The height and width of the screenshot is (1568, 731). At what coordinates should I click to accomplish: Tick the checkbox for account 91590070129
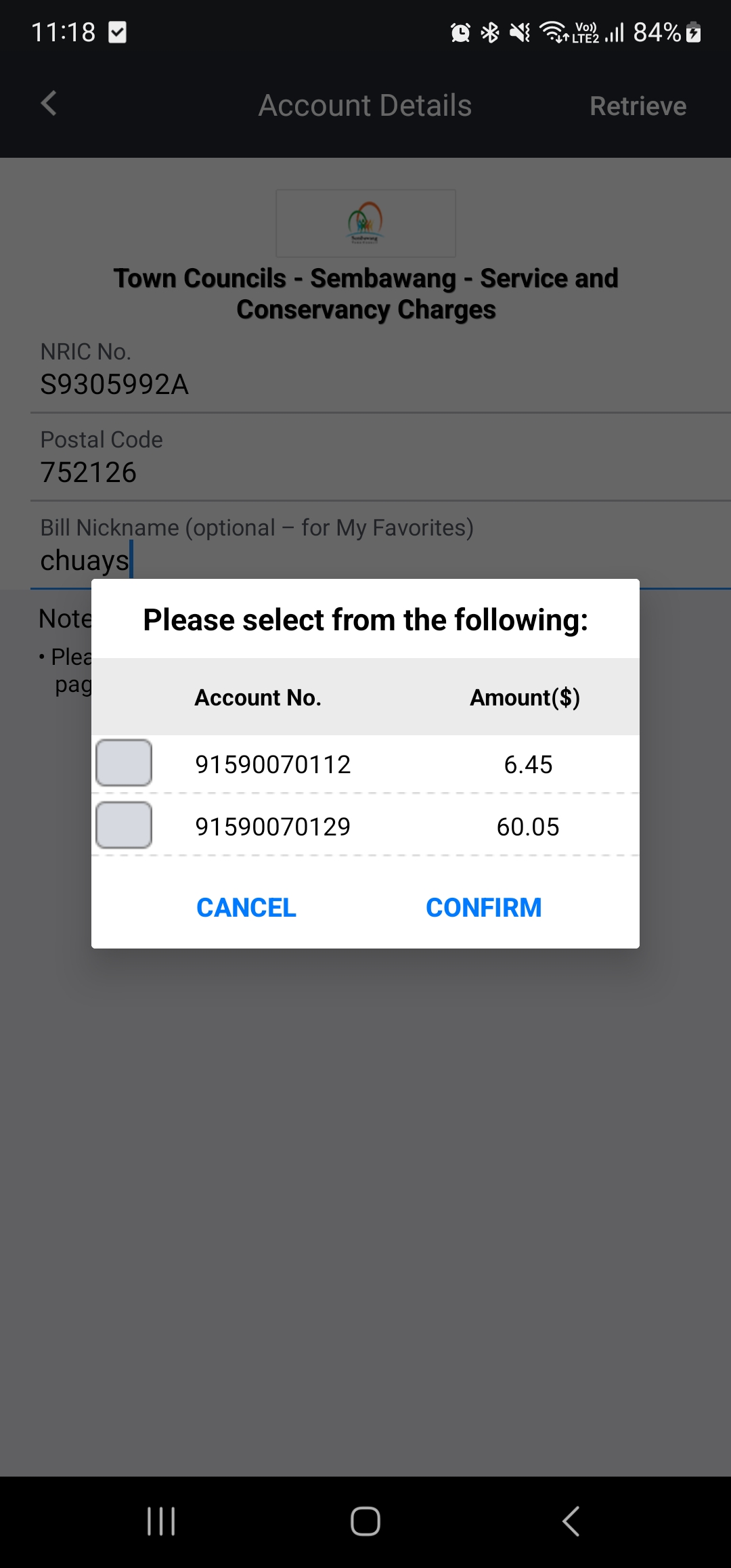124,825
